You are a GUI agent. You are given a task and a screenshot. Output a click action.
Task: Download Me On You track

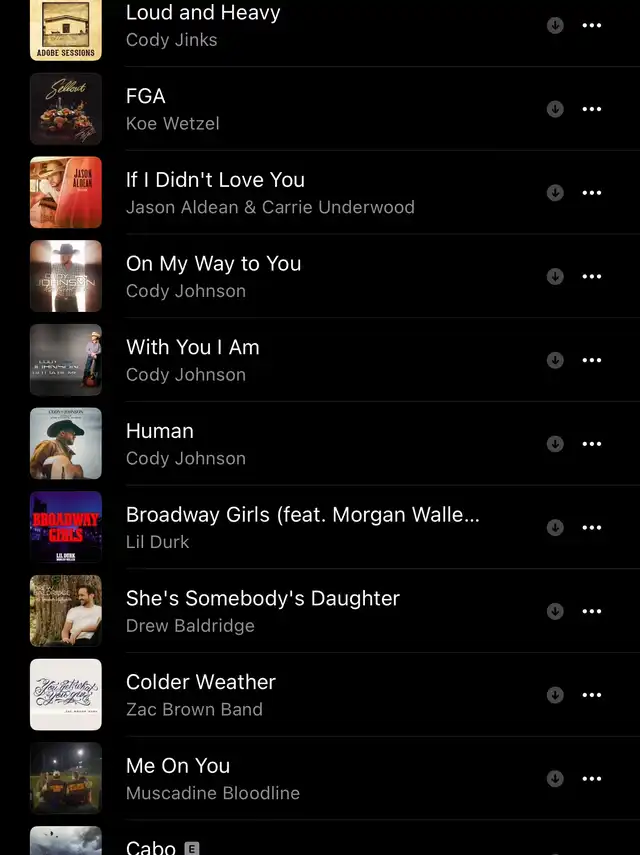click(555, 778)
